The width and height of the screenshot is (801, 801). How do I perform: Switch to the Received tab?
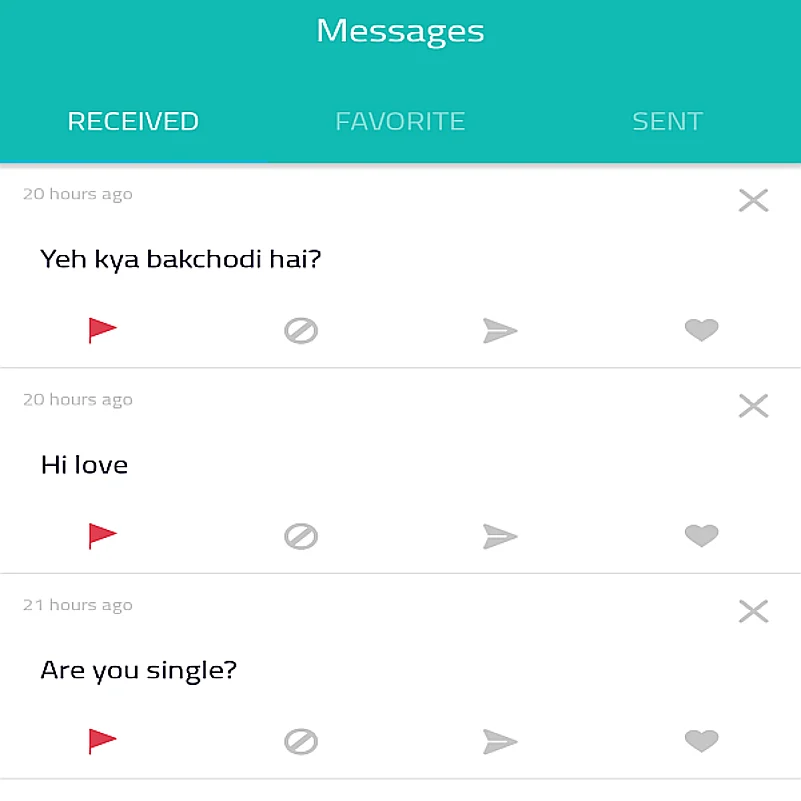coord(133,122)
